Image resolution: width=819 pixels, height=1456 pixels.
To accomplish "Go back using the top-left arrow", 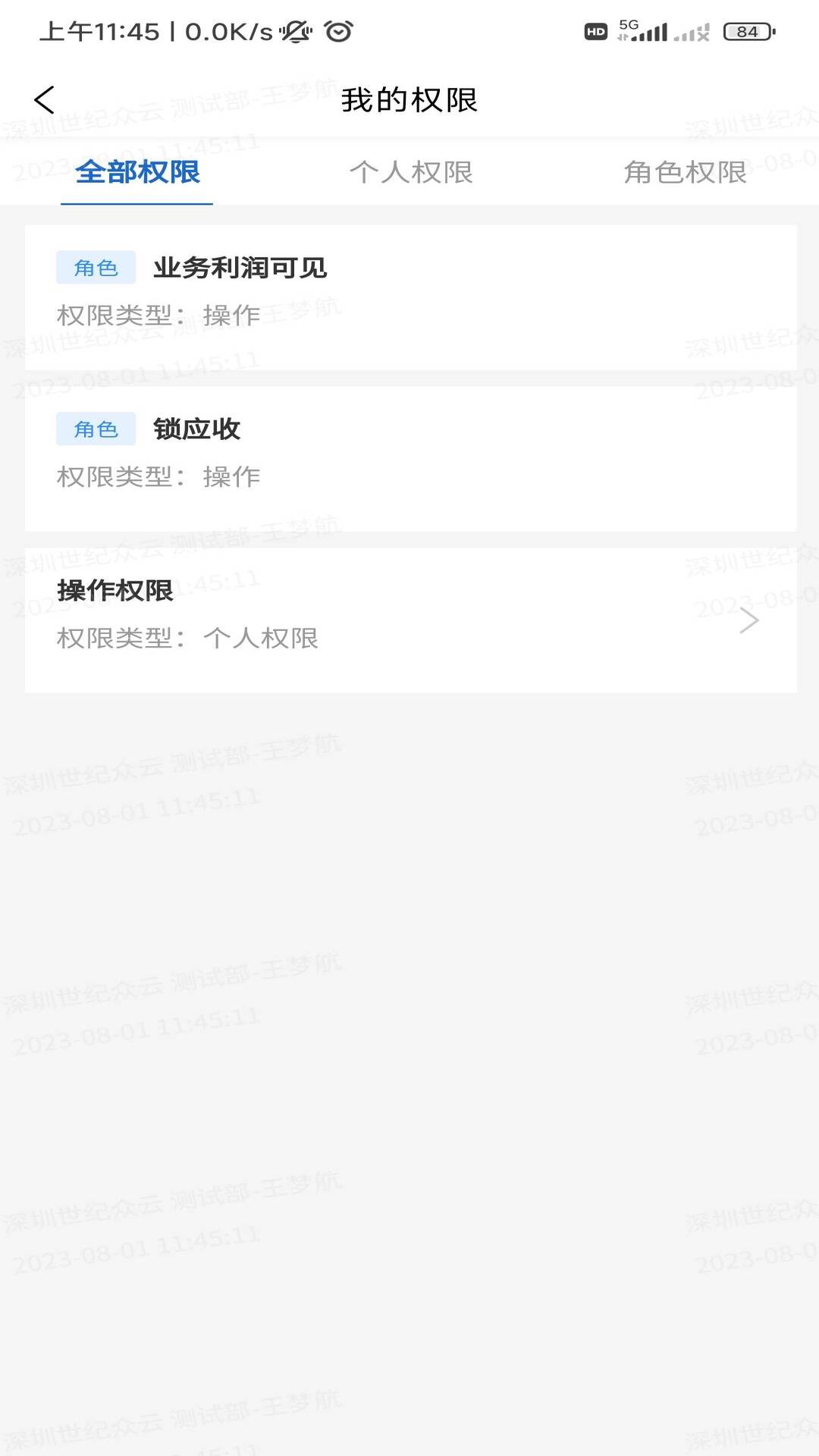I will 45,99.
